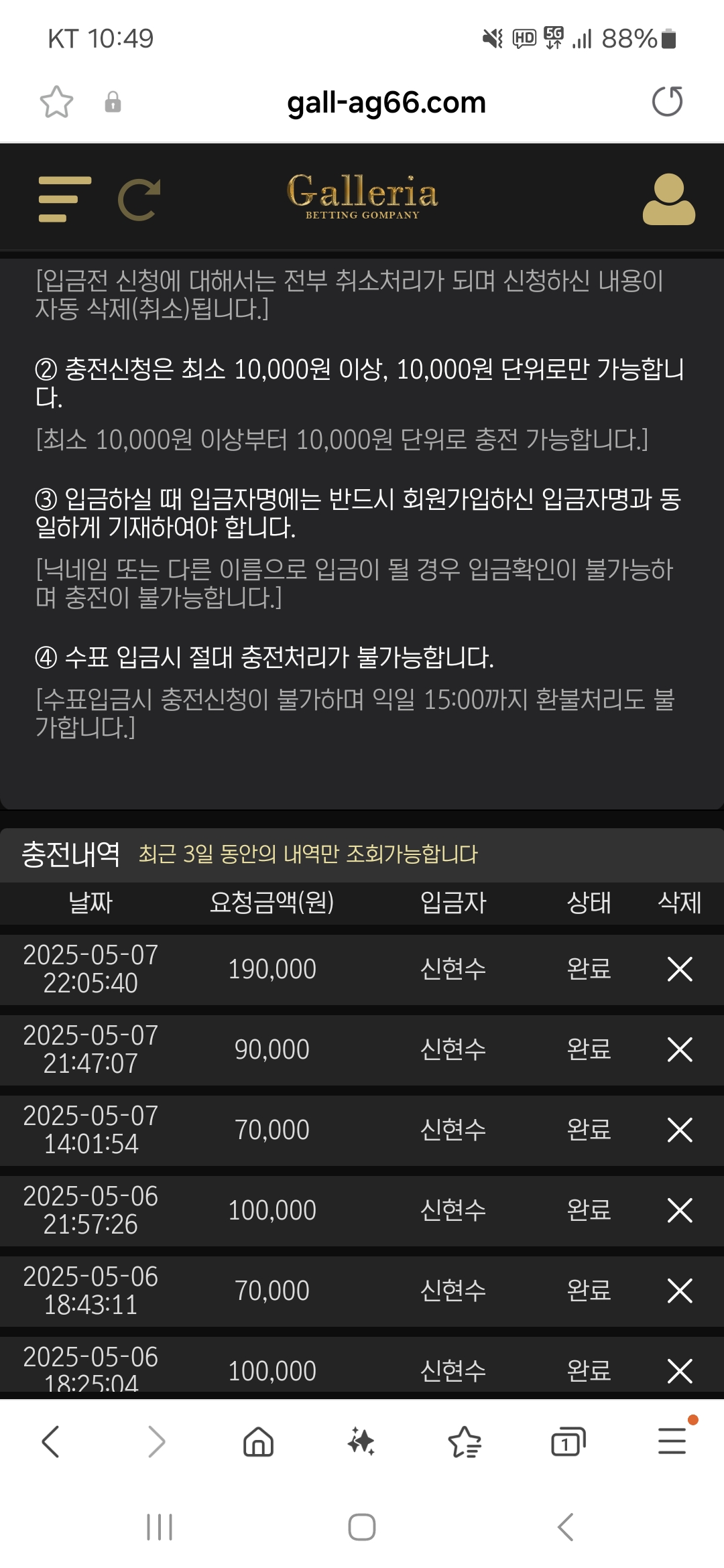The image size is (724, 1568).
Task: Reload the page from the address bar
Action: click(x=667, y=102)
